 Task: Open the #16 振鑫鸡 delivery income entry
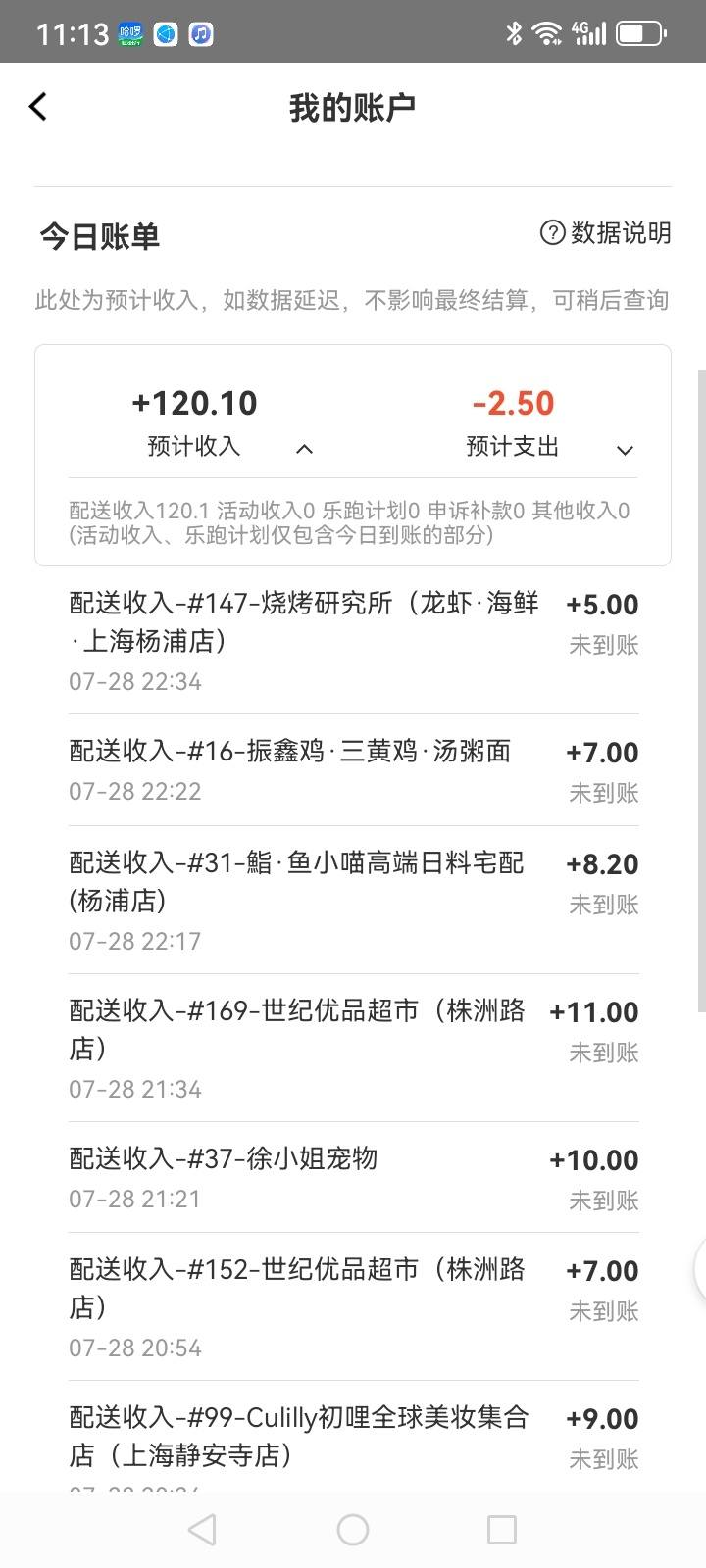pos(353,770)
